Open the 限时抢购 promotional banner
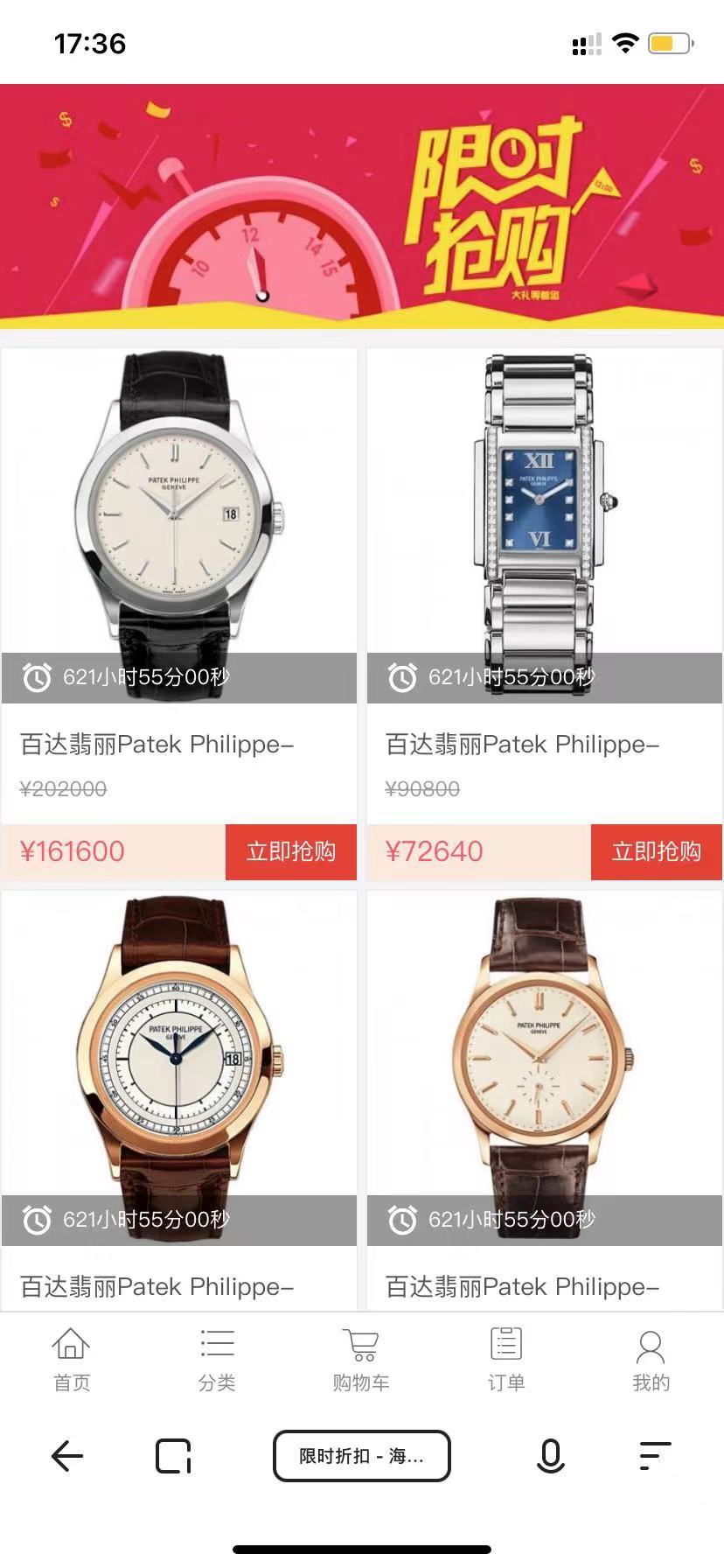This screenshot has width=724, height=1568. tap(362, 206)
